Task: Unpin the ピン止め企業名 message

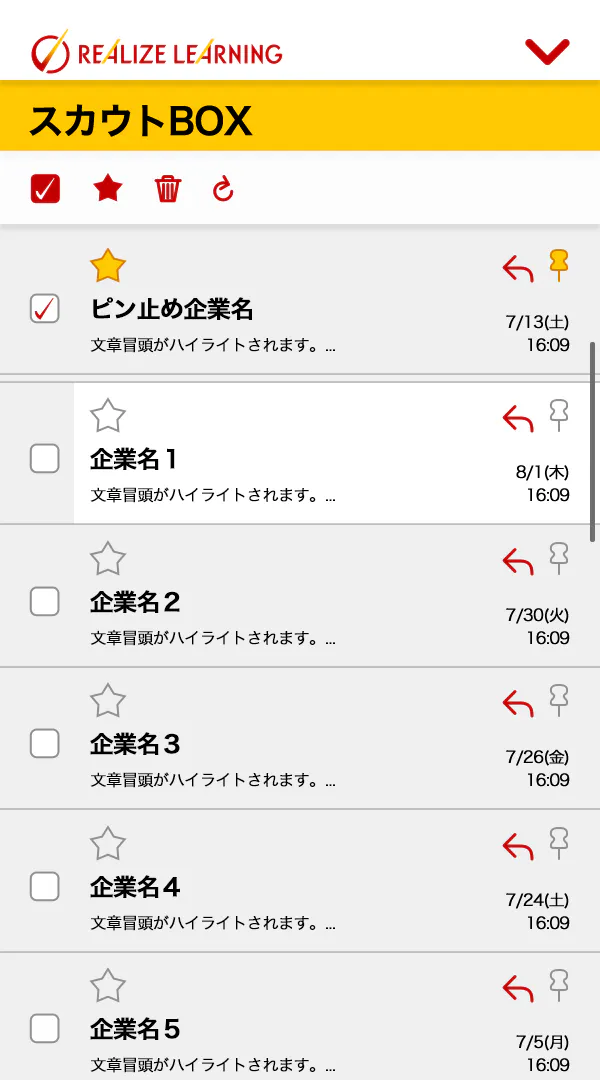Action: 559,266
